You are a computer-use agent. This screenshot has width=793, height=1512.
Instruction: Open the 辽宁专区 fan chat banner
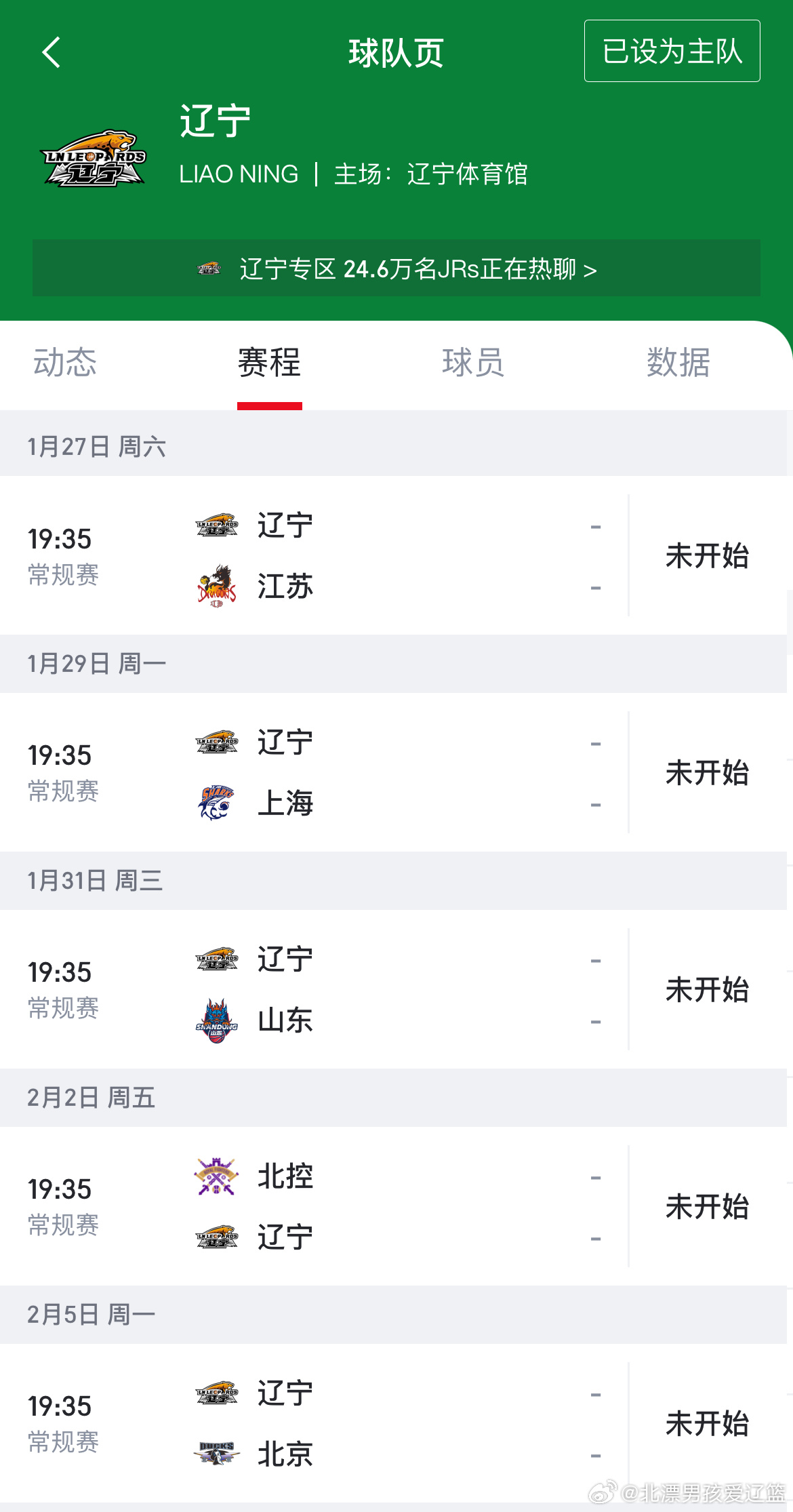point(396,268)
